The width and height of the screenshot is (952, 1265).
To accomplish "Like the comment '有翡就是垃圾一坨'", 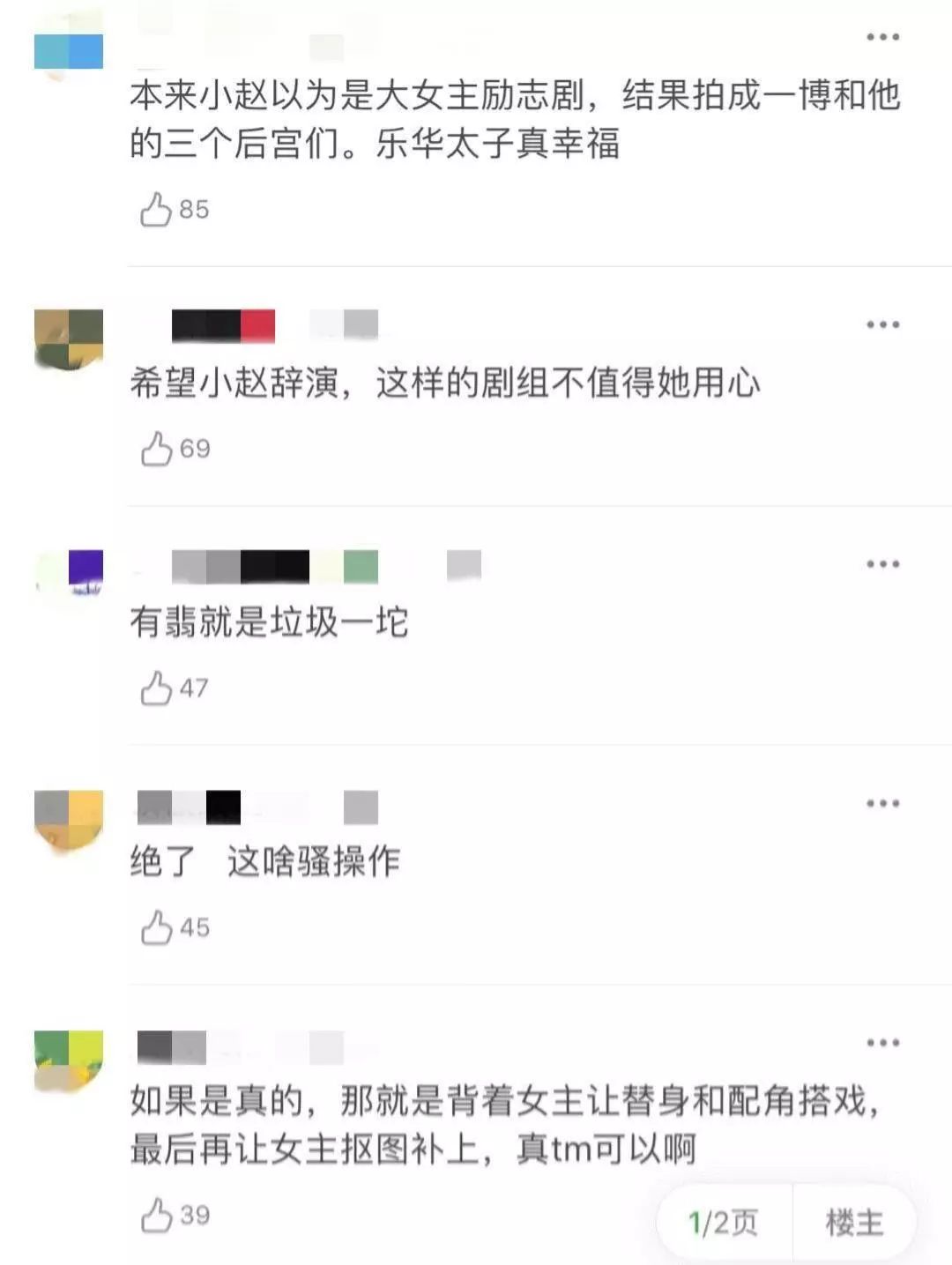I will click(156, 688).
